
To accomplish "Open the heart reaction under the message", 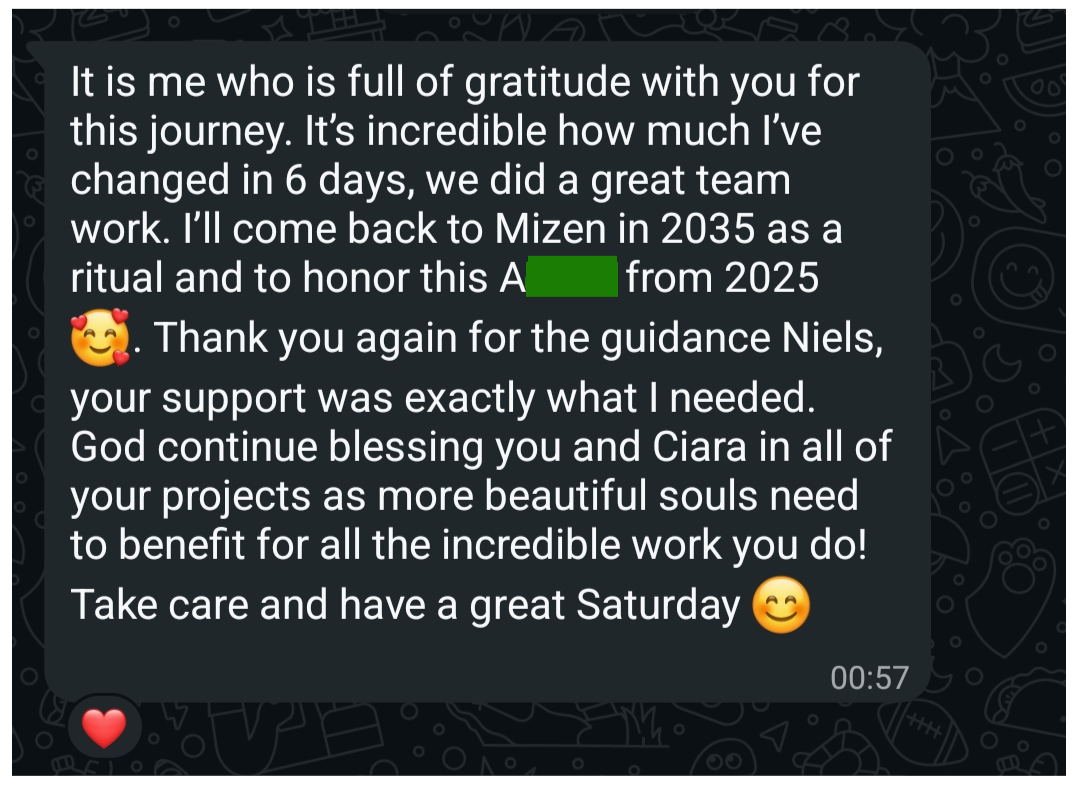I will [104, 727].
